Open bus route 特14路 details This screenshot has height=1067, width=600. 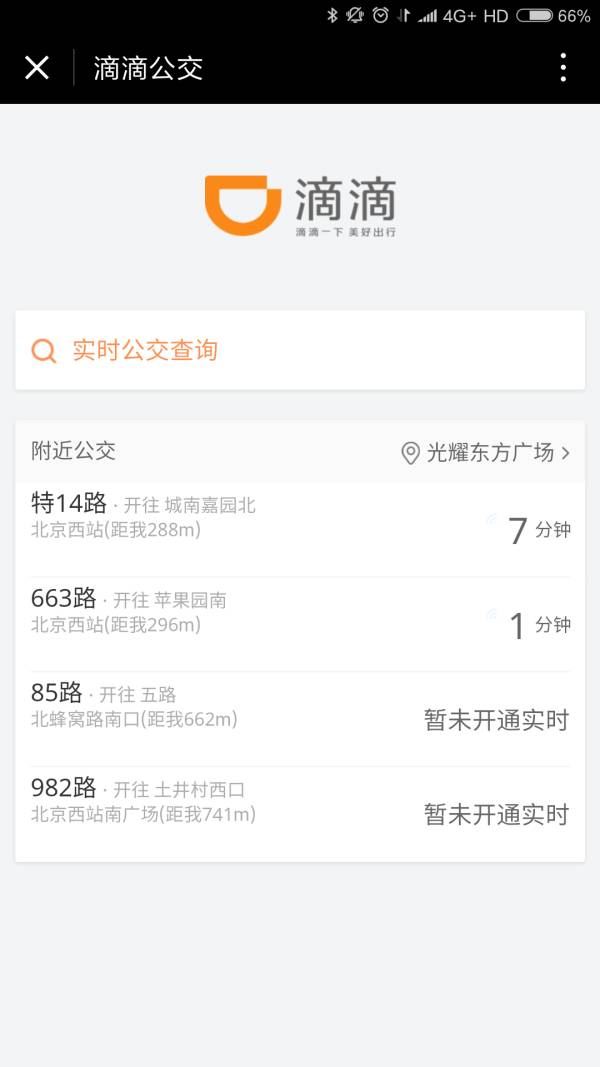[300, 518]
